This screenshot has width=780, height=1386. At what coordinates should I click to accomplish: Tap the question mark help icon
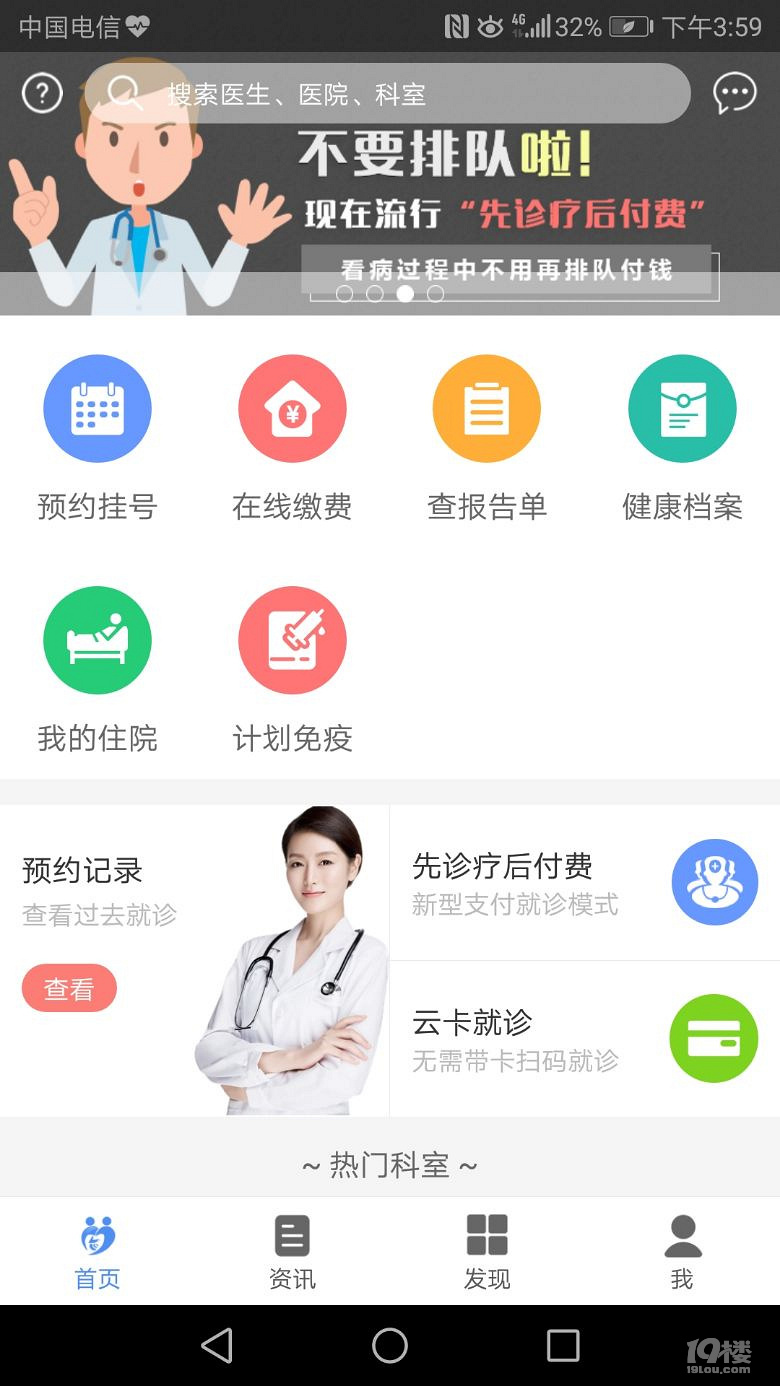41,93
